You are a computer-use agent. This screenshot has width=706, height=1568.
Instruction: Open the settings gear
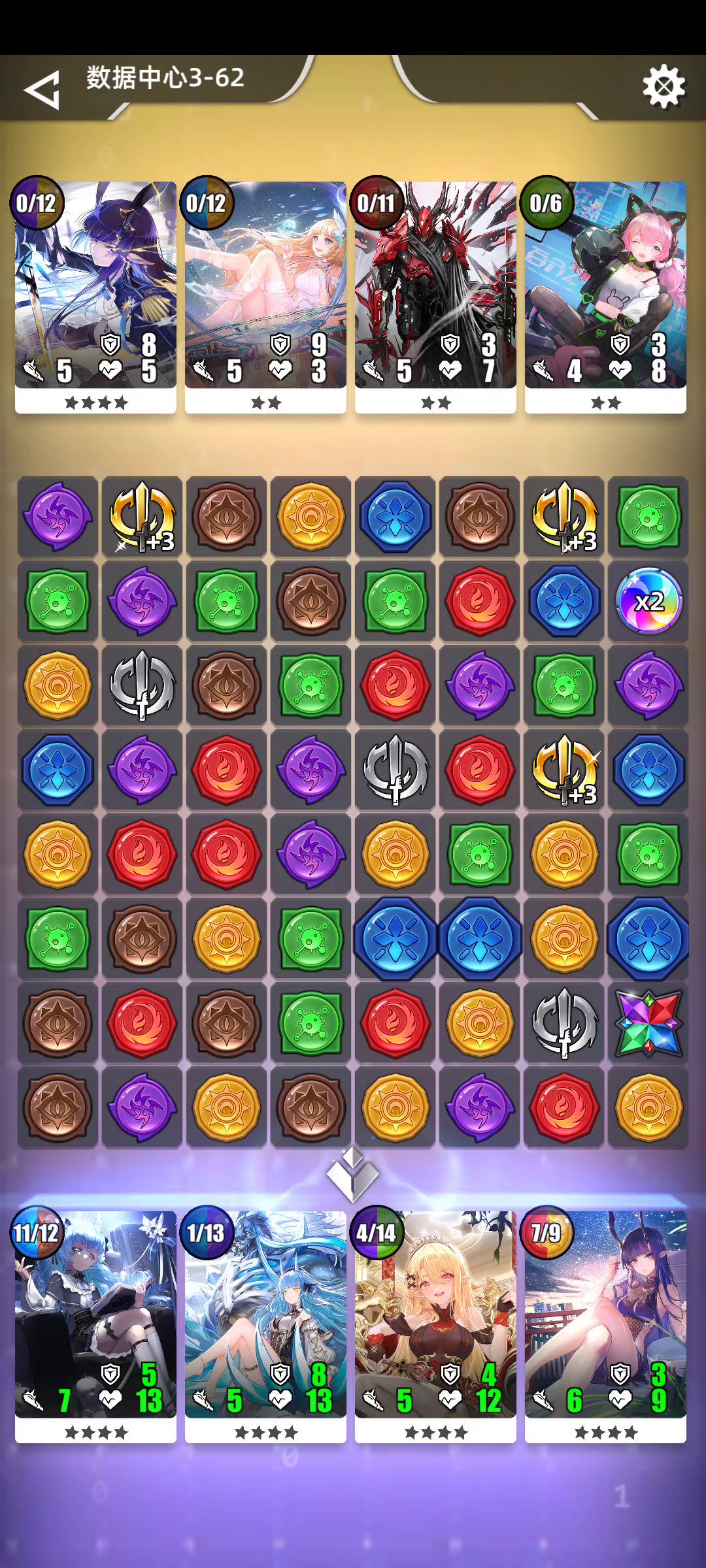coord(664,87)
